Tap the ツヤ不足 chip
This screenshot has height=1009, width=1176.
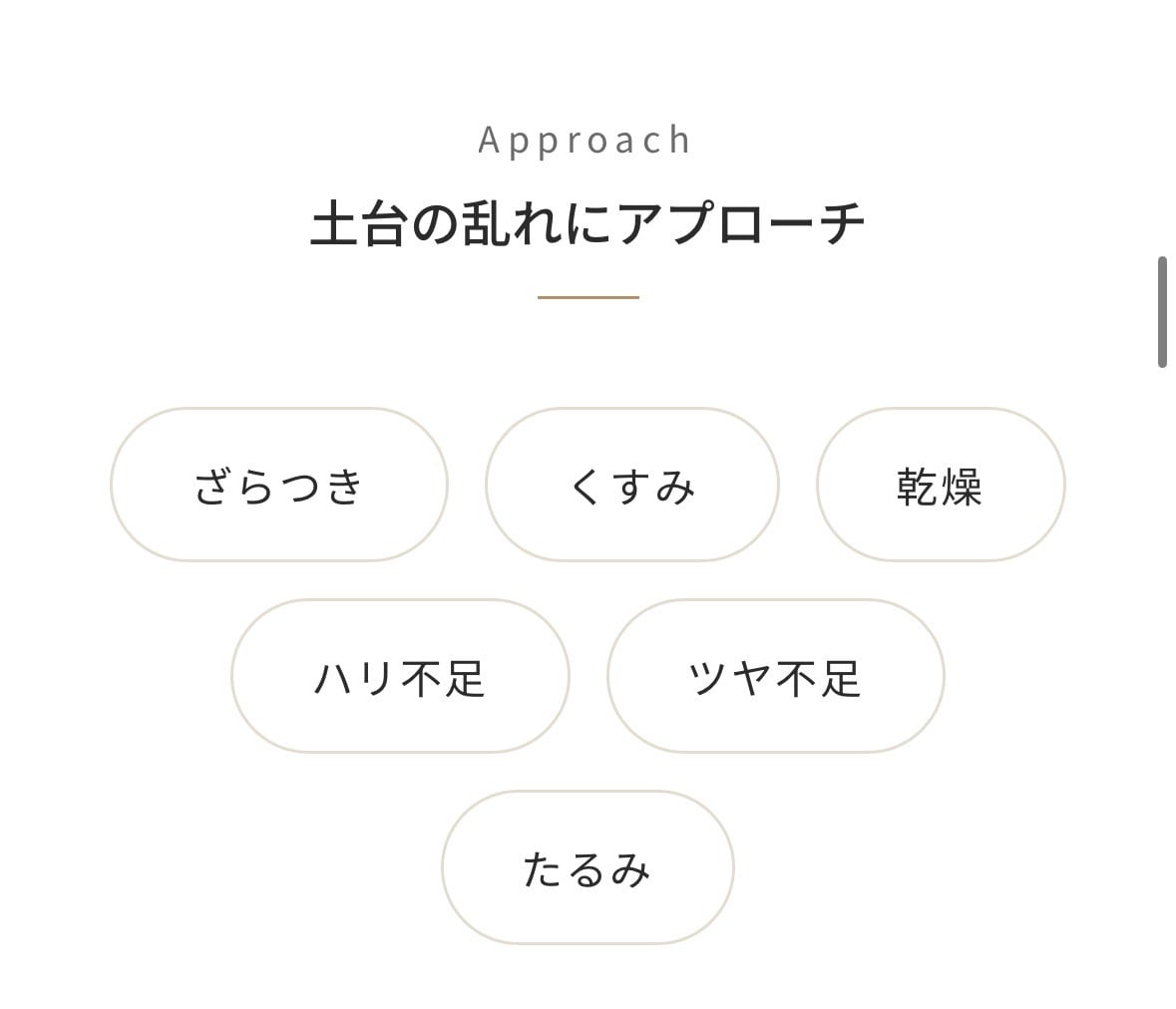pyautogui.click(x=775, y=676)
